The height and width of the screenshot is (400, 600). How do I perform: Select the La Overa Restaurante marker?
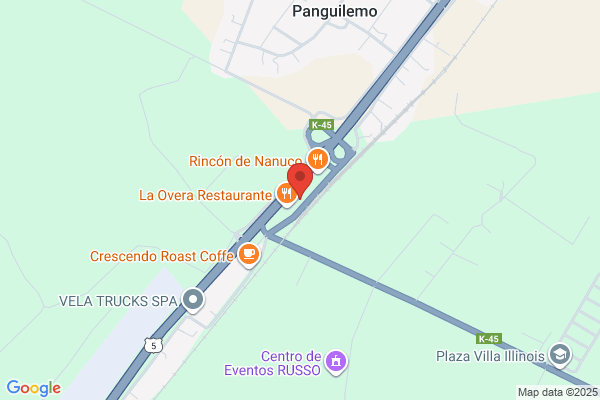pyautogui.click(x=286, y=194)
